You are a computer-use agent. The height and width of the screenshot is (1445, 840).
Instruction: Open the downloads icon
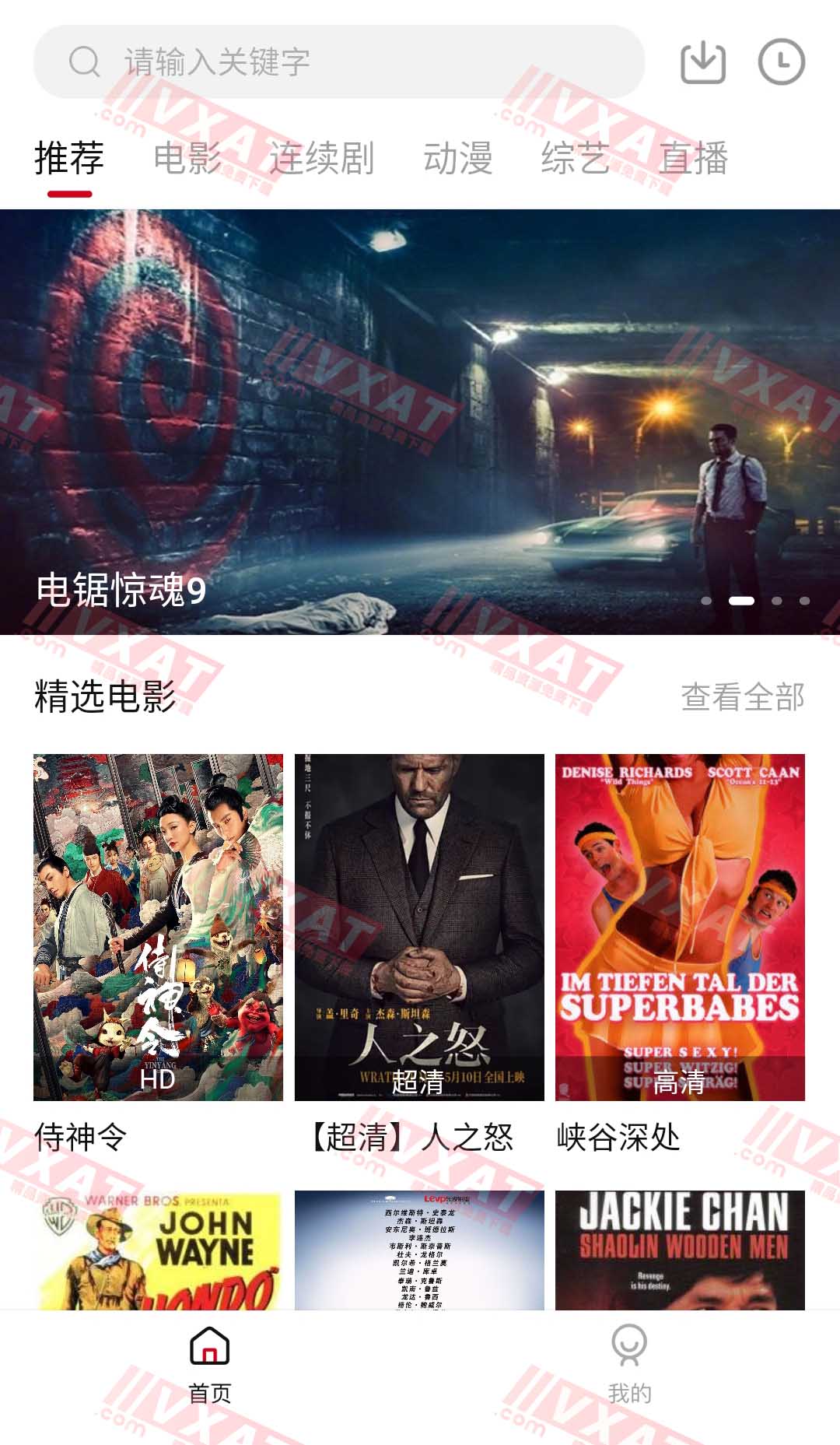(x=702, y=62)
